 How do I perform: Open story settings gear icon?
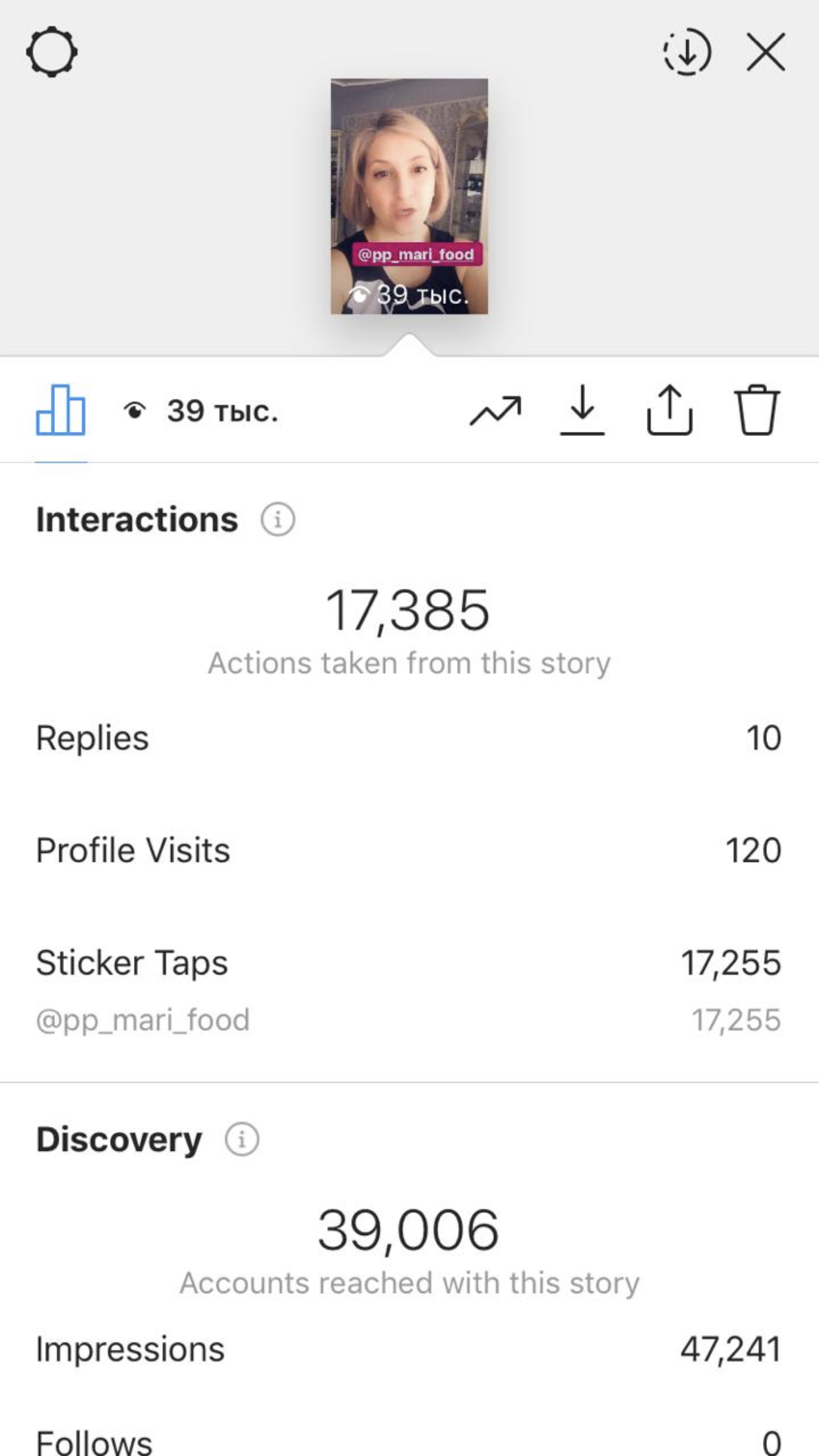51,52
